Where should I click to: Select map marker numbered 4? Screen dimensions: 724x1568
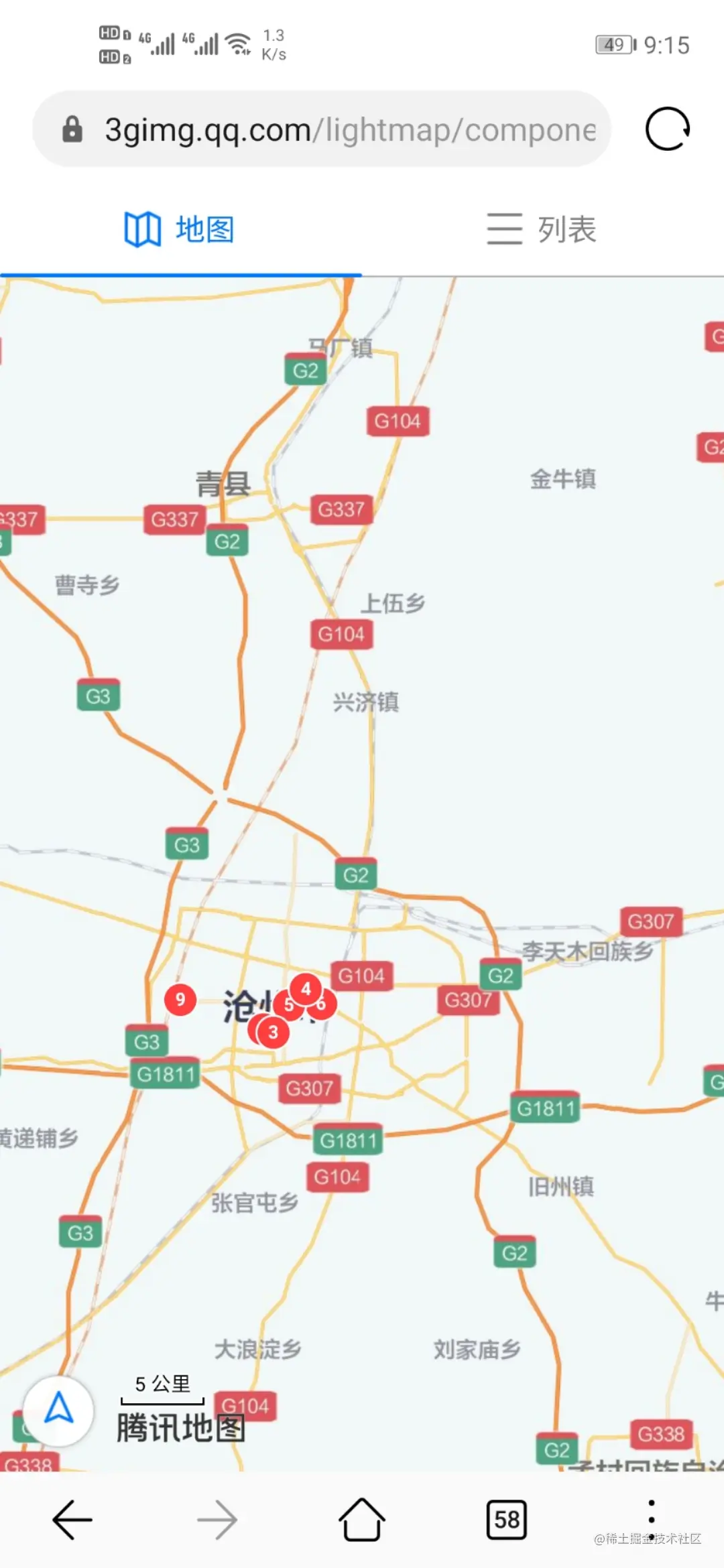tap(306, 988)
